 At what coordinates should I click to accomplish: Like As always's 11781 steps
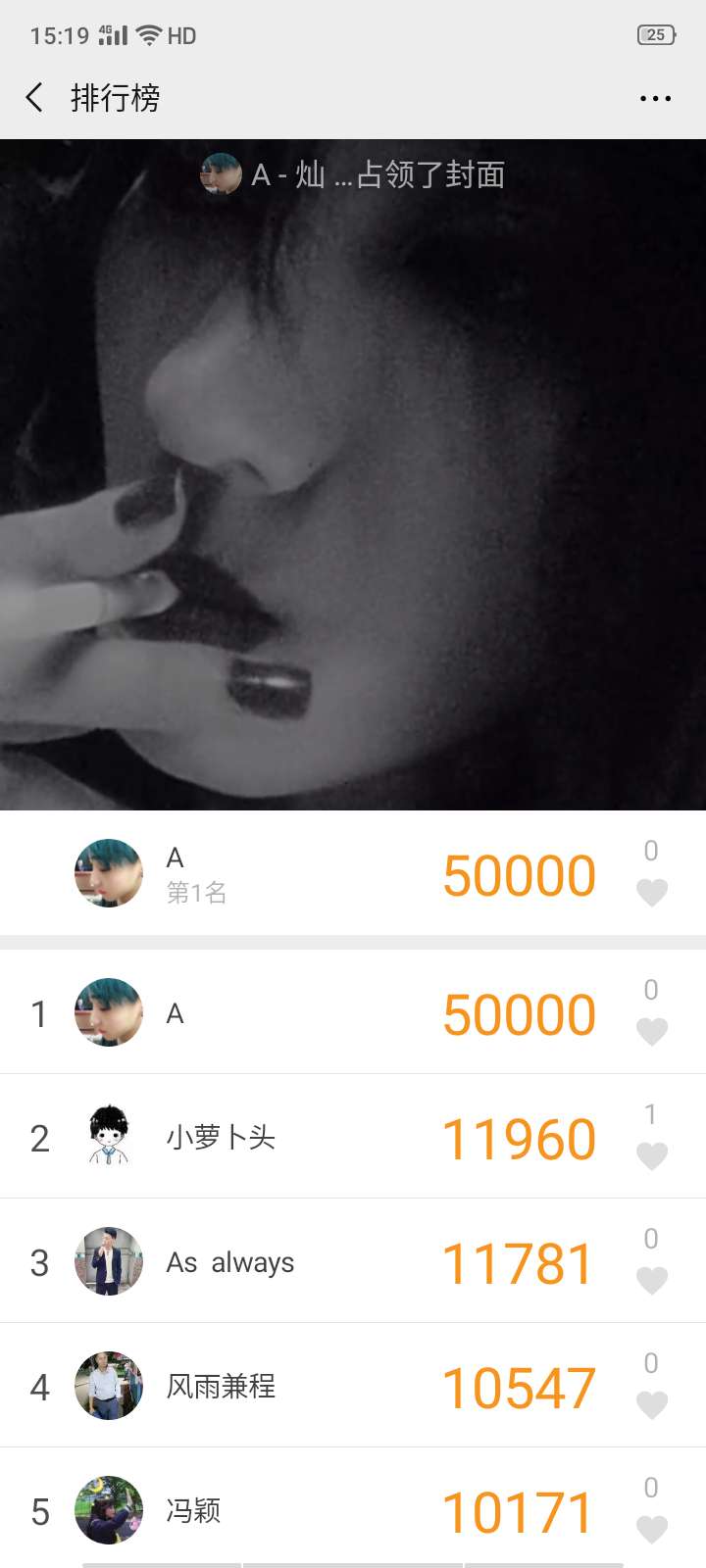point(651,1279)
